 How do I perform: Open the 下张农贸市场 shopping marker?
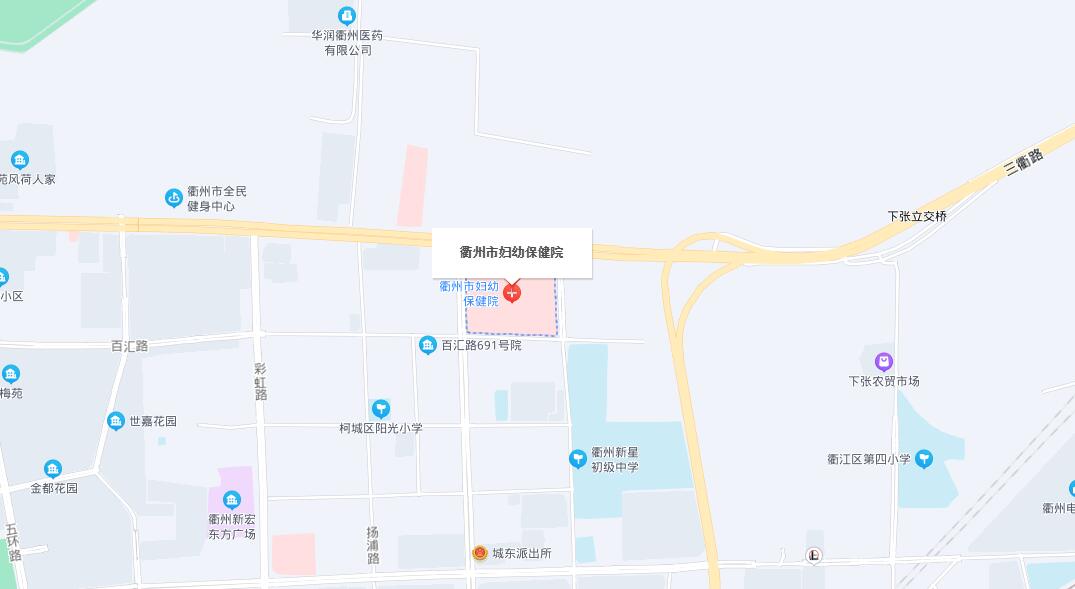coord(883,362)
